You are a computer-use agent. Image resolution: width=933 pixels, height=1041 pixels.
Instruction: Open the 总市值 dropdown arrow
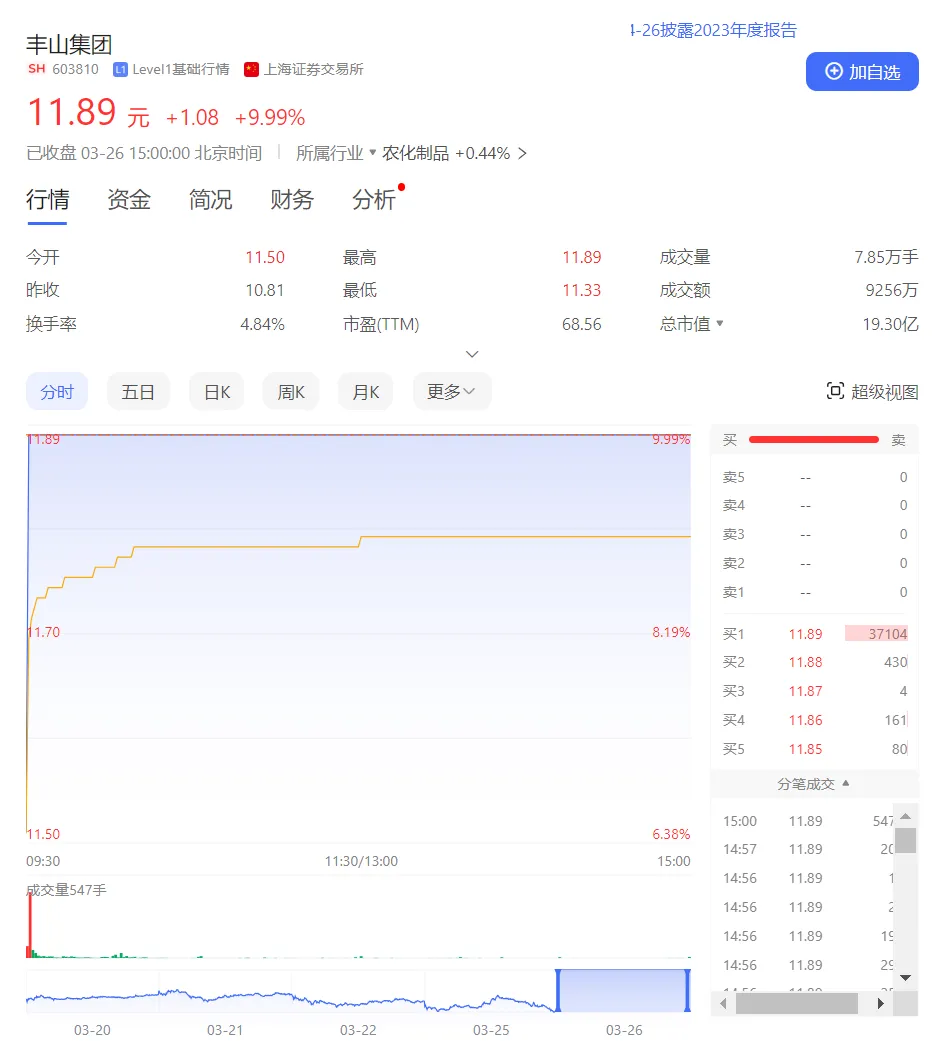720,324
